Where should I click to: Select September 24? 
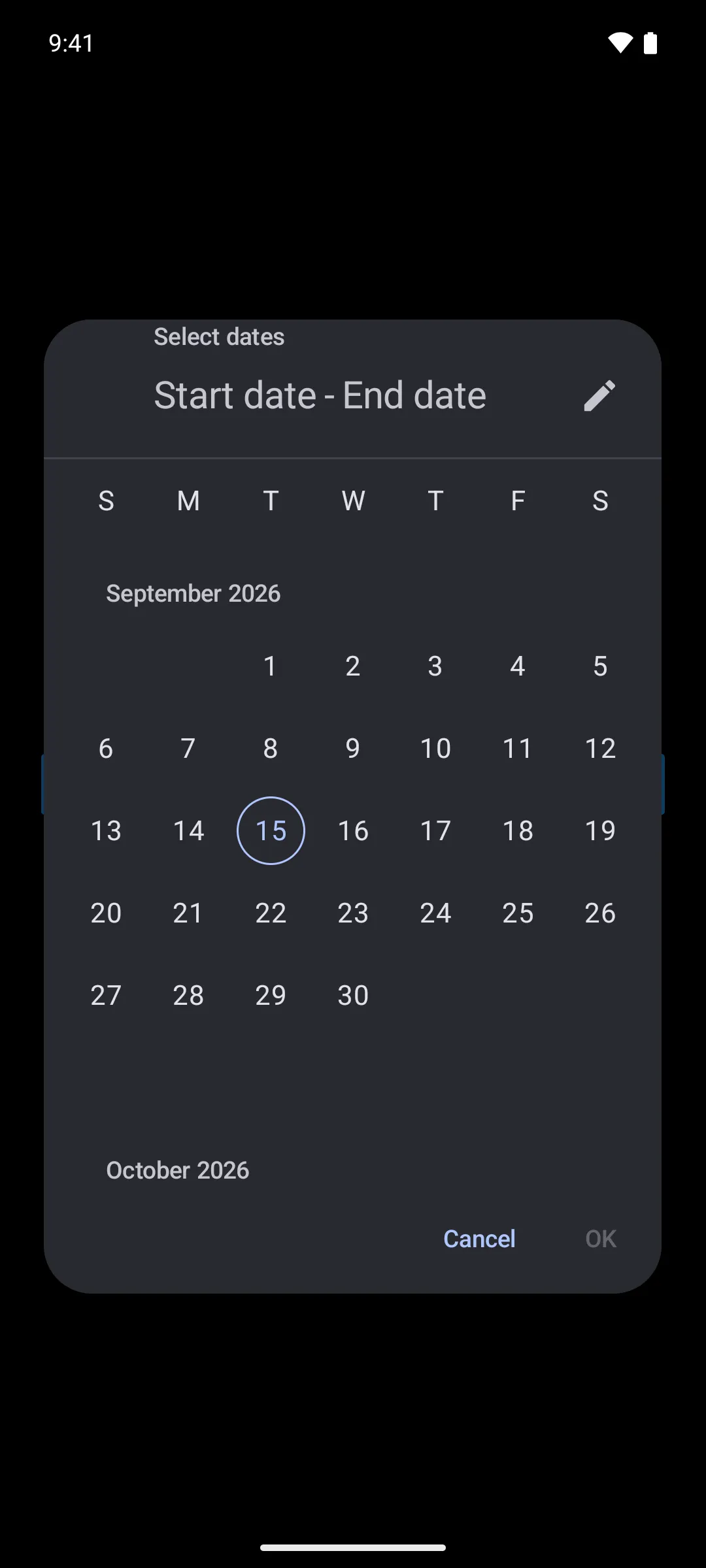click(435, 913)
